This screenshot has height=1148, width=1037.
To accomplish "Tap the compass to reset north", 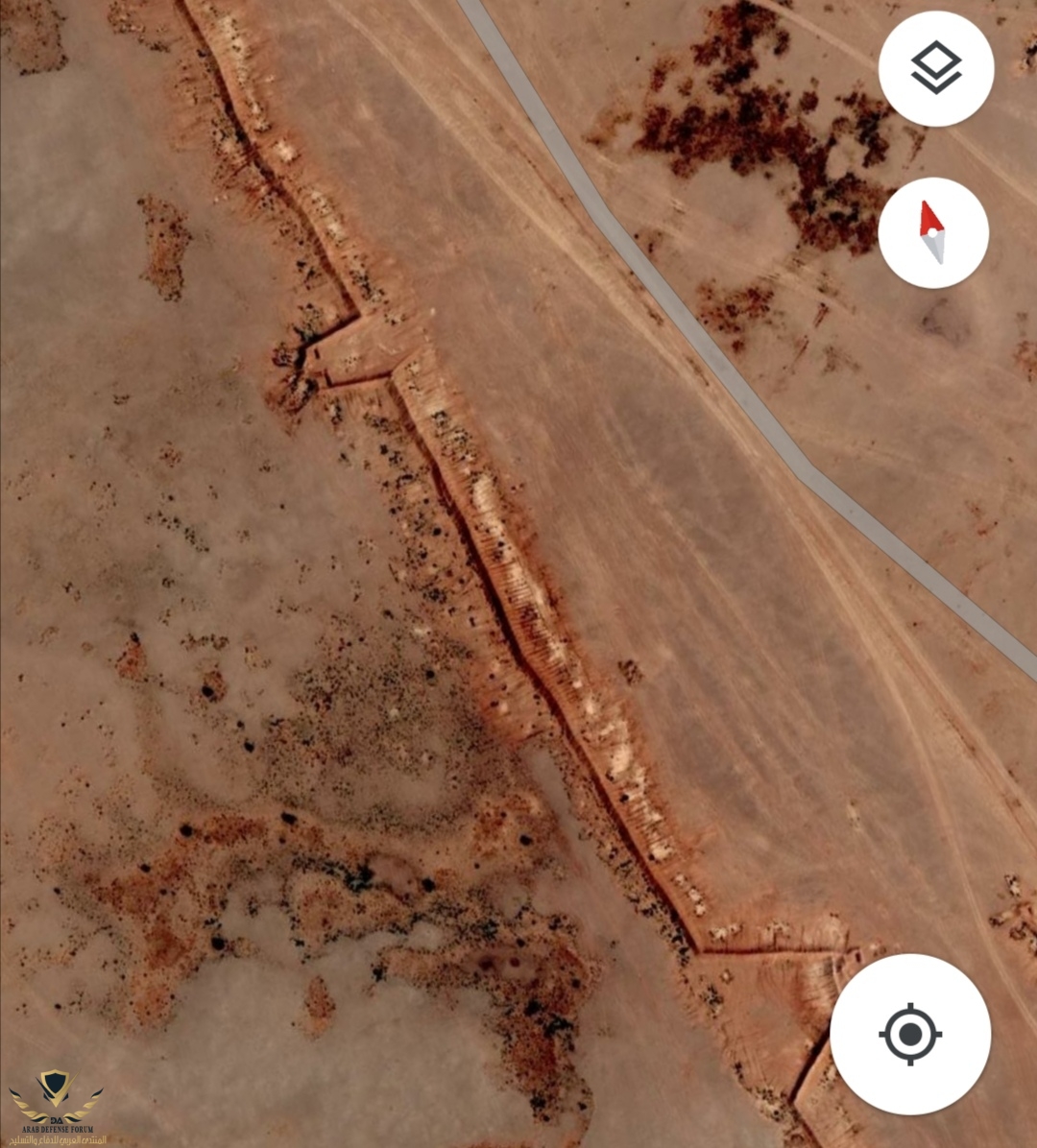I will (932, 232).
